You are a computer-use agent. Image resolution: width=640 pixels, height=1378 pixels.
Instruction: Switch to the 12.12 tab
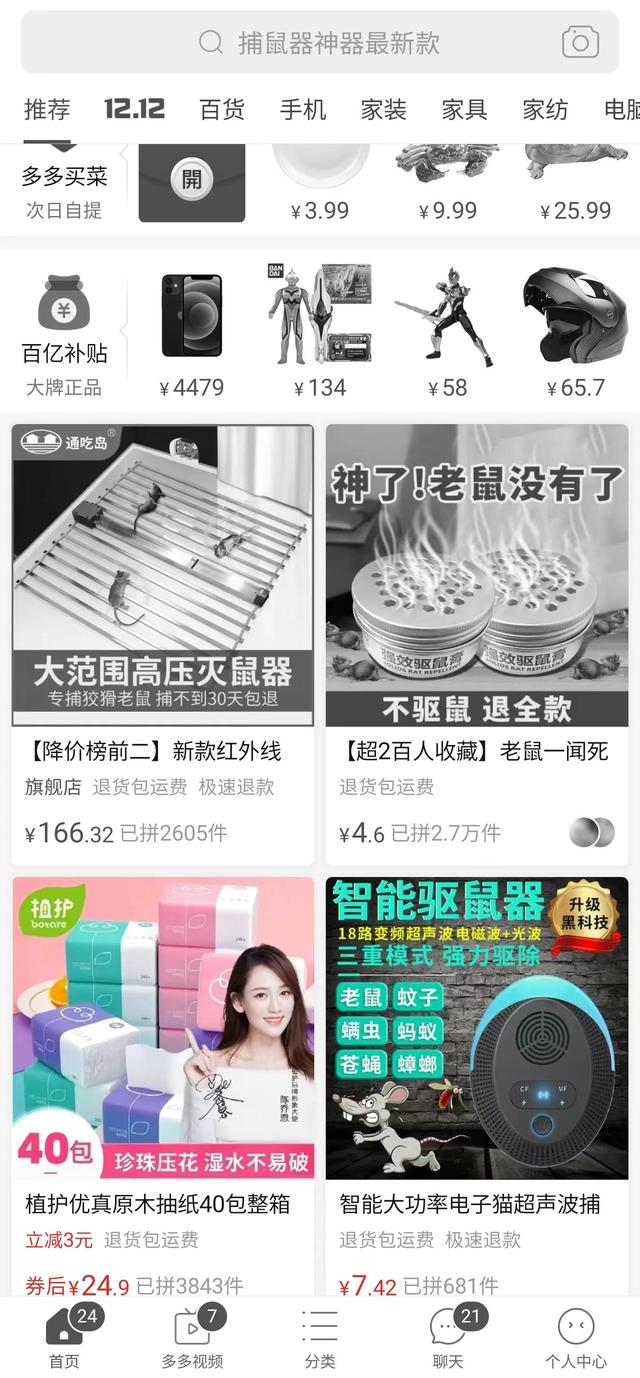point(134,109)
